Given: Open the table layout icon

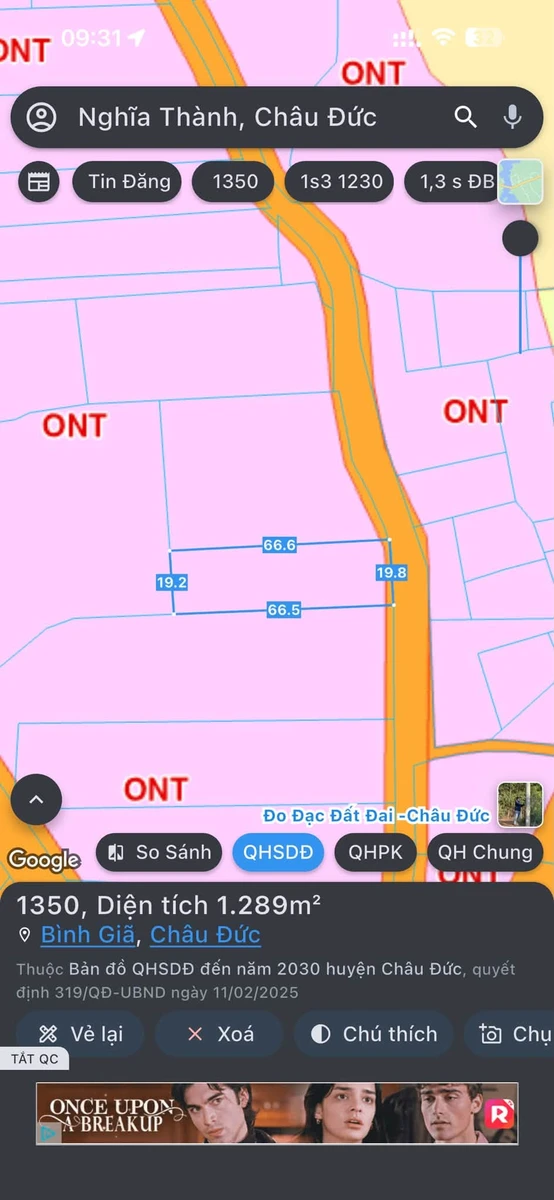Looking at the screenshot, I should click(x=39, y=182).
